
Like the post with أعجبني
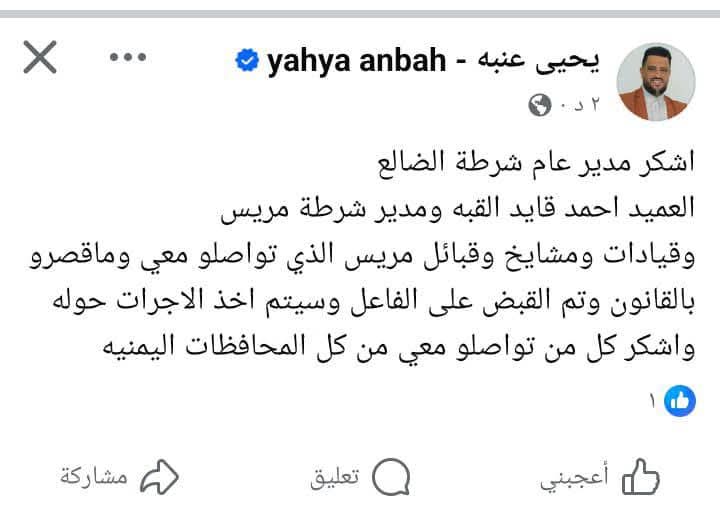[598, 477]
